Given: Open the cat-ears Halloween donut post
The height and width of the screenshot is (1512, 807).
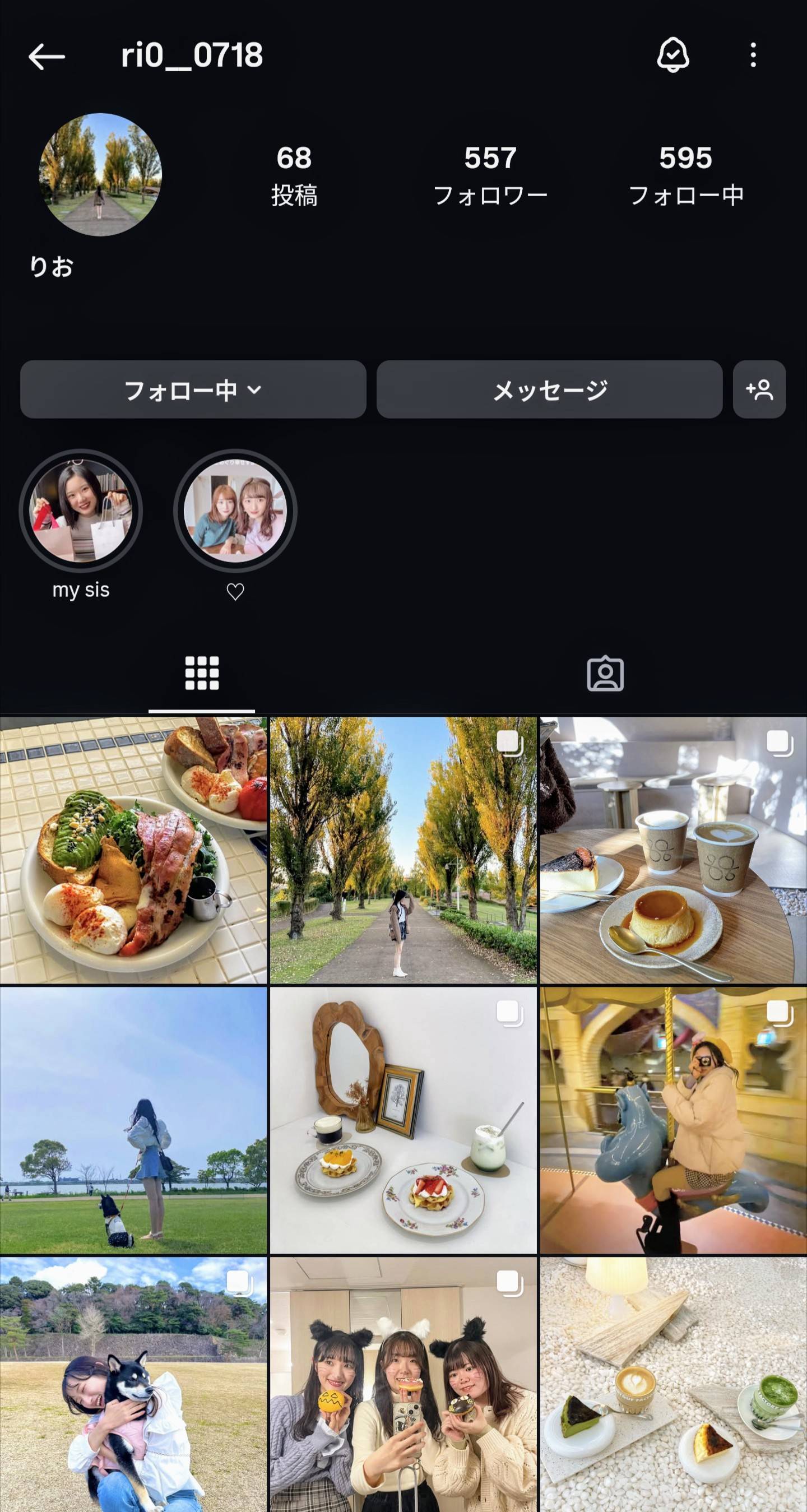Looking at the screenshot, I should pyautogui.click(x=403, y=1385).
